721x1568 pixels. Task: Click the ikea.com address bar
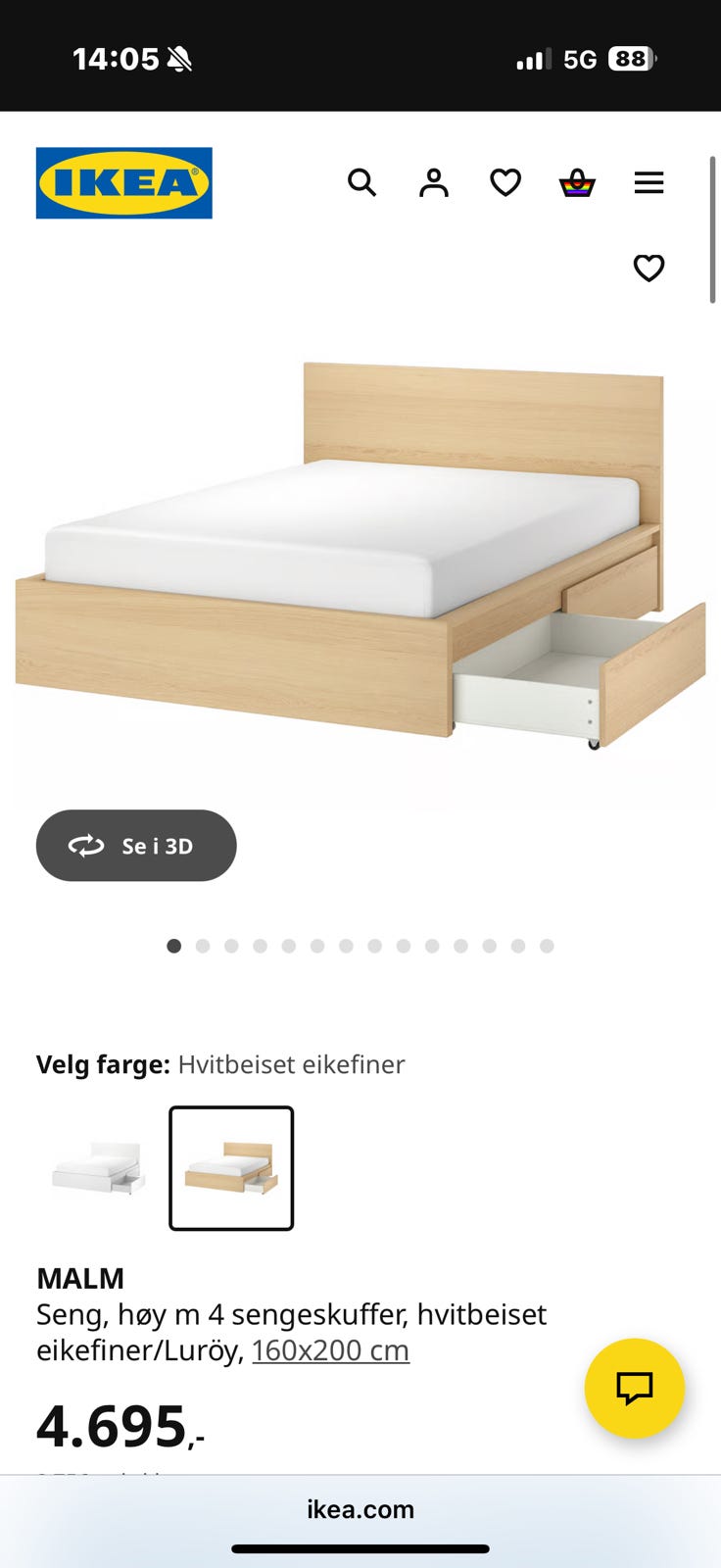(x=360, y=1509)
